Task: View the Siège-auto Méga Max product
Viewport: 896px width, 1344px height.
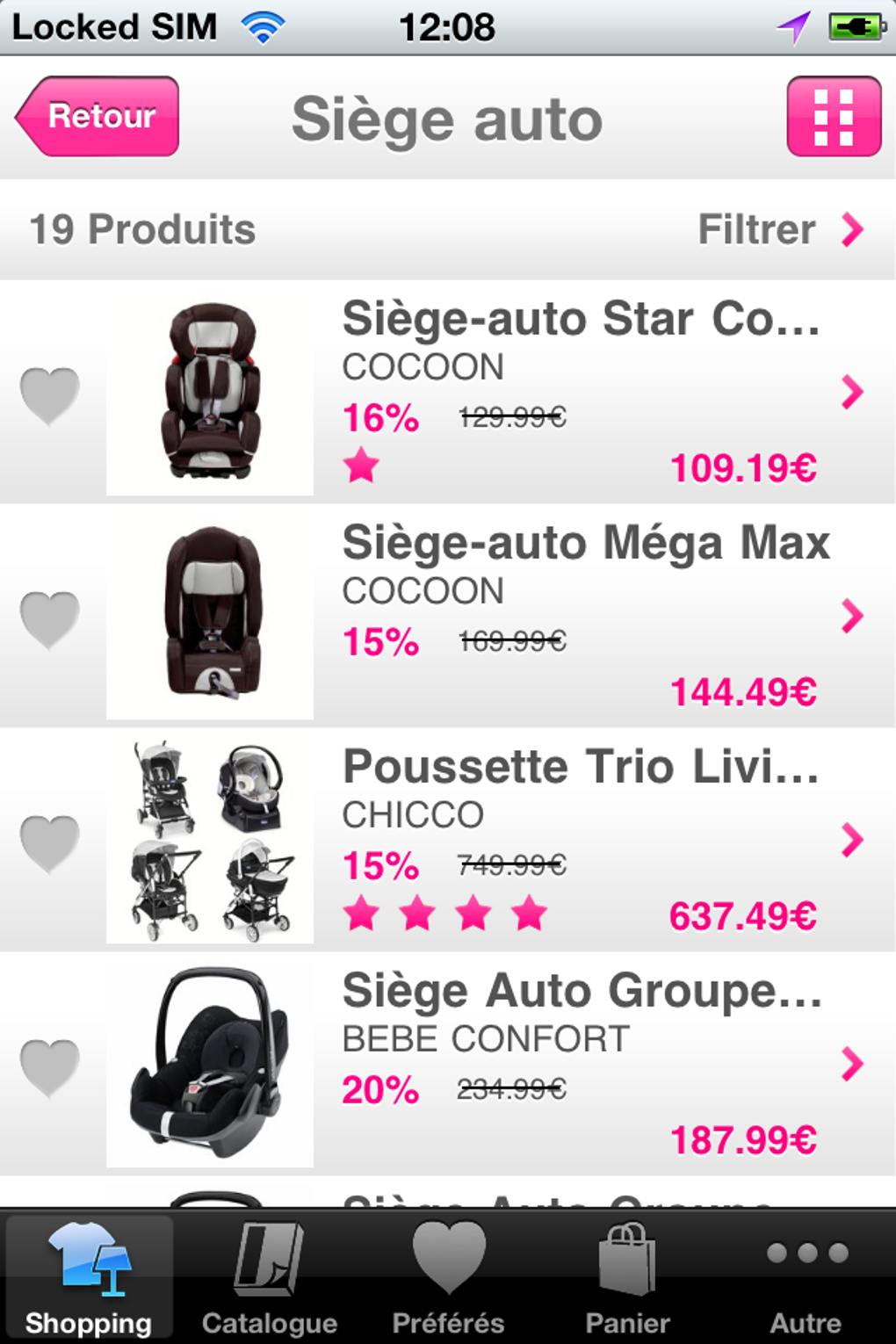Action: [580, 615]
